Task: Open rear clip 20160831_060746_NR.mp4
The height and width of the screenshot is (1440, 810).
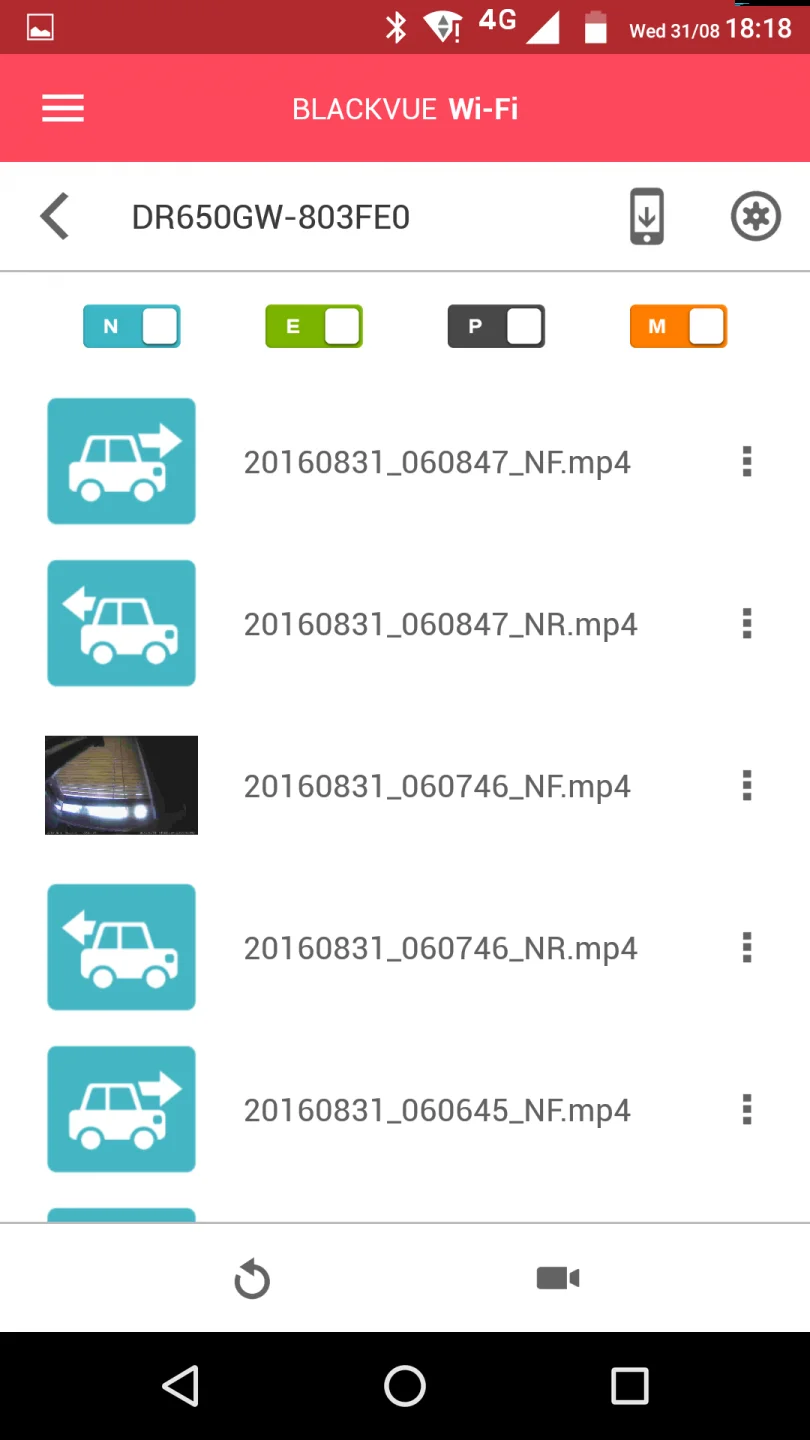Action: [x=440, y=949]
